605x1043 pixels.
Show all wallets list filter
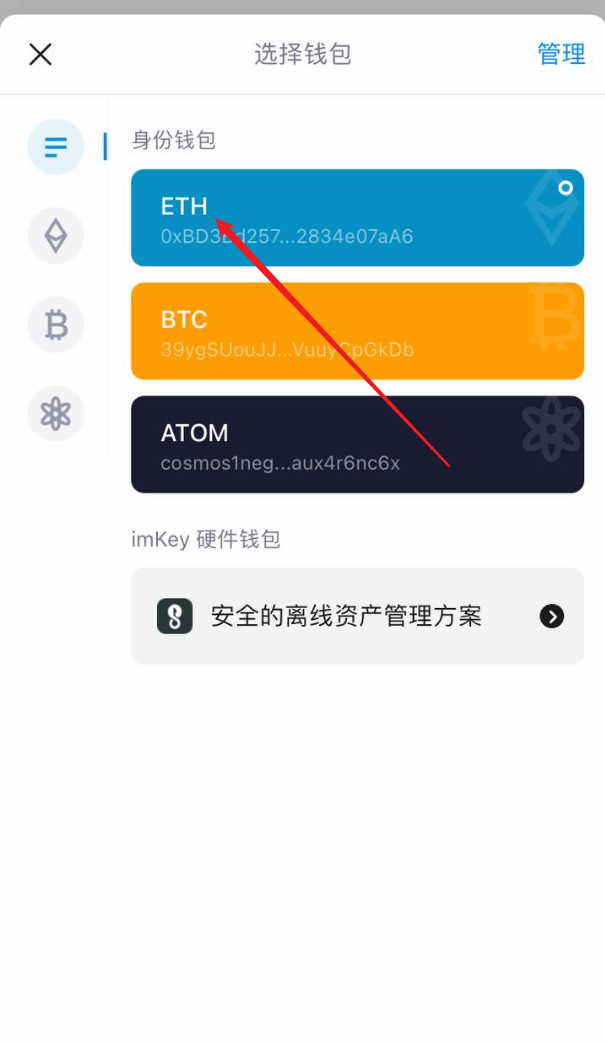55,147
